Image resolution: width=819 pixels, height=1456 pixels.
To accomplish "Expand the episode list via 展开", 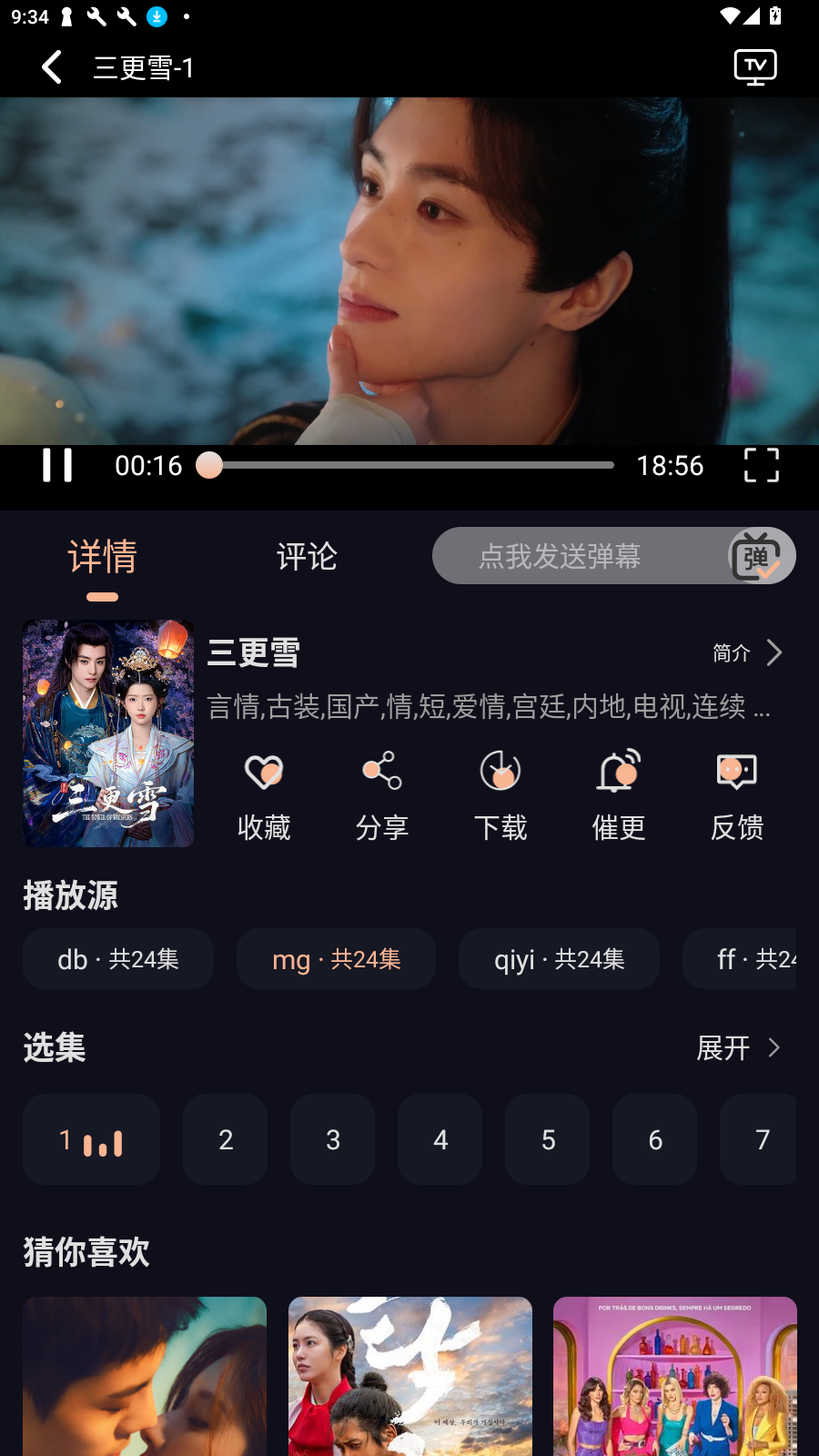I will (x=739, y=1048).
